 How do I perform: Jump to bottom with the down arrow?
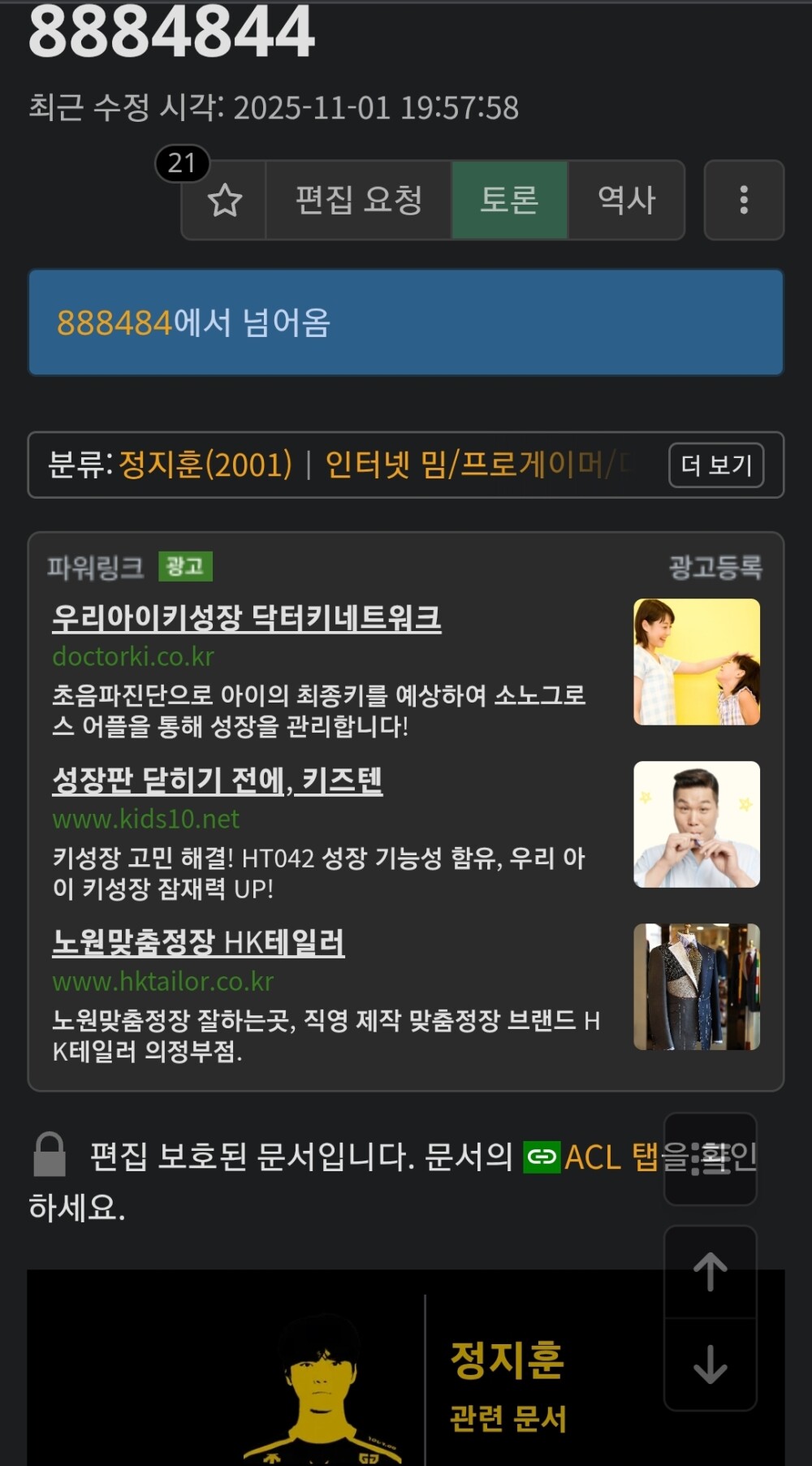(710, 1364)
